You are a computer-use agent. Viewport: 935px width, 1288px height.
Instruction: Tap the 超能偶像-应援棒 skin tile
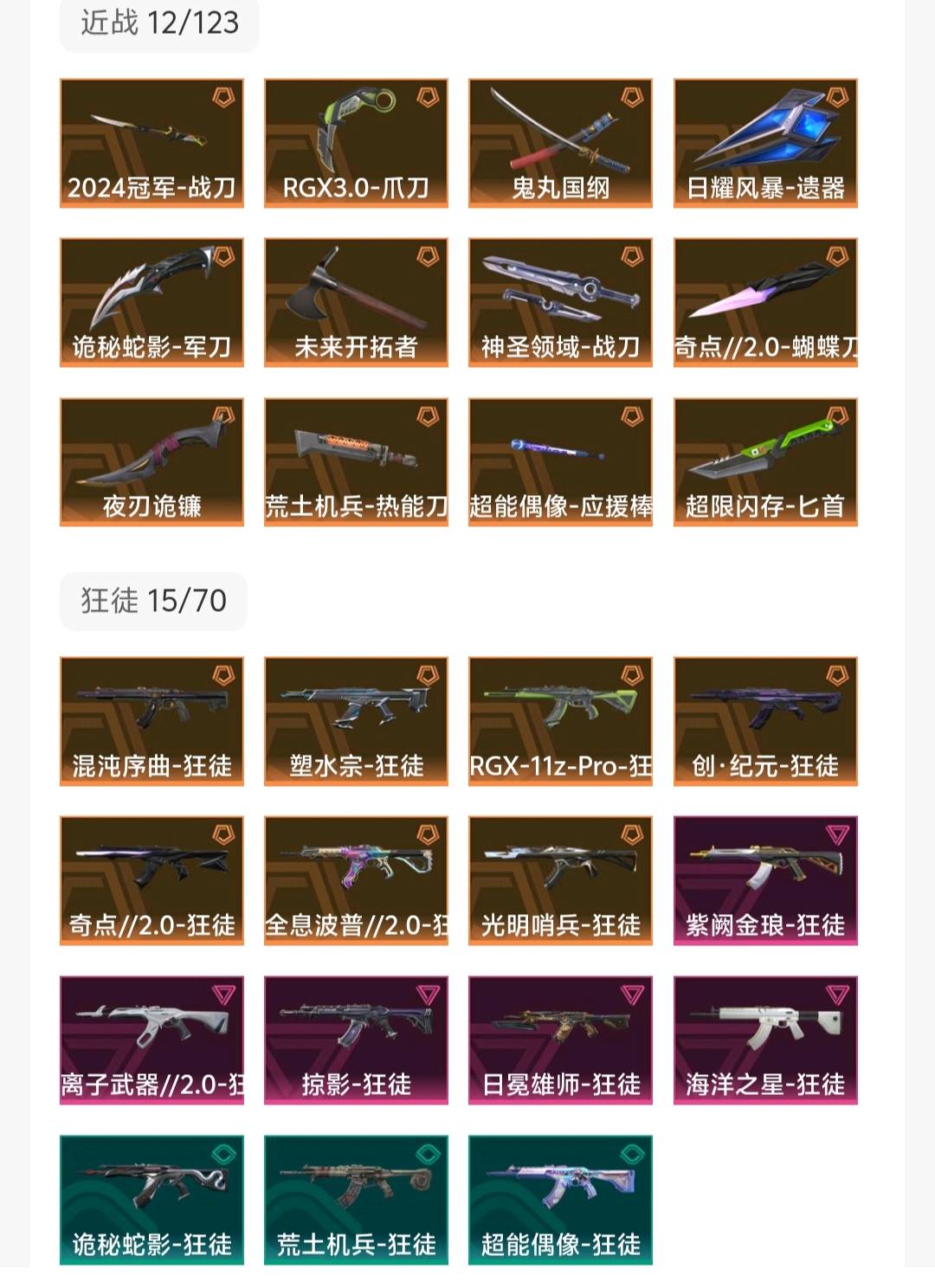pyautogui.click(x=560, y=462)
